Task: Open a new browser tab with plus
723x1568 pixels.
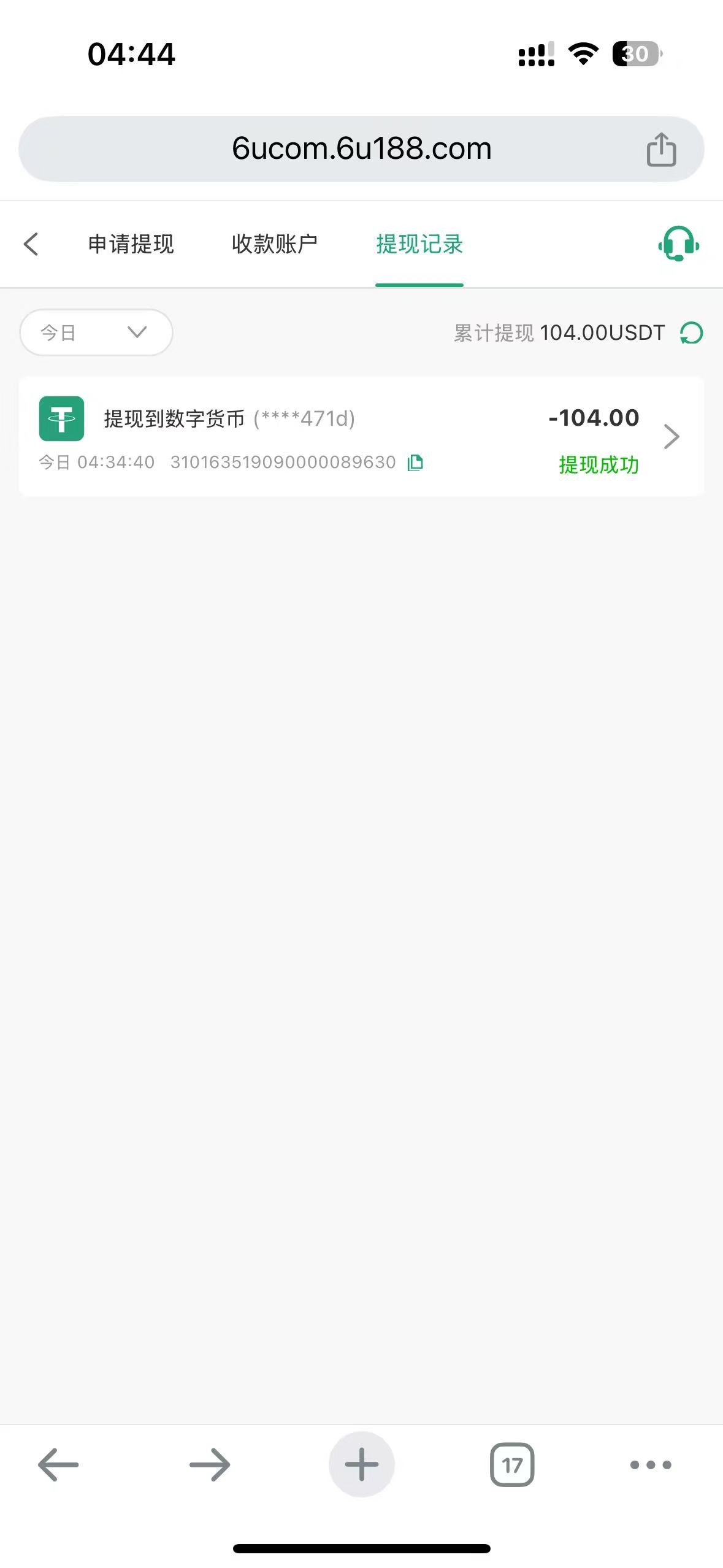Action: click(361, 1465)
